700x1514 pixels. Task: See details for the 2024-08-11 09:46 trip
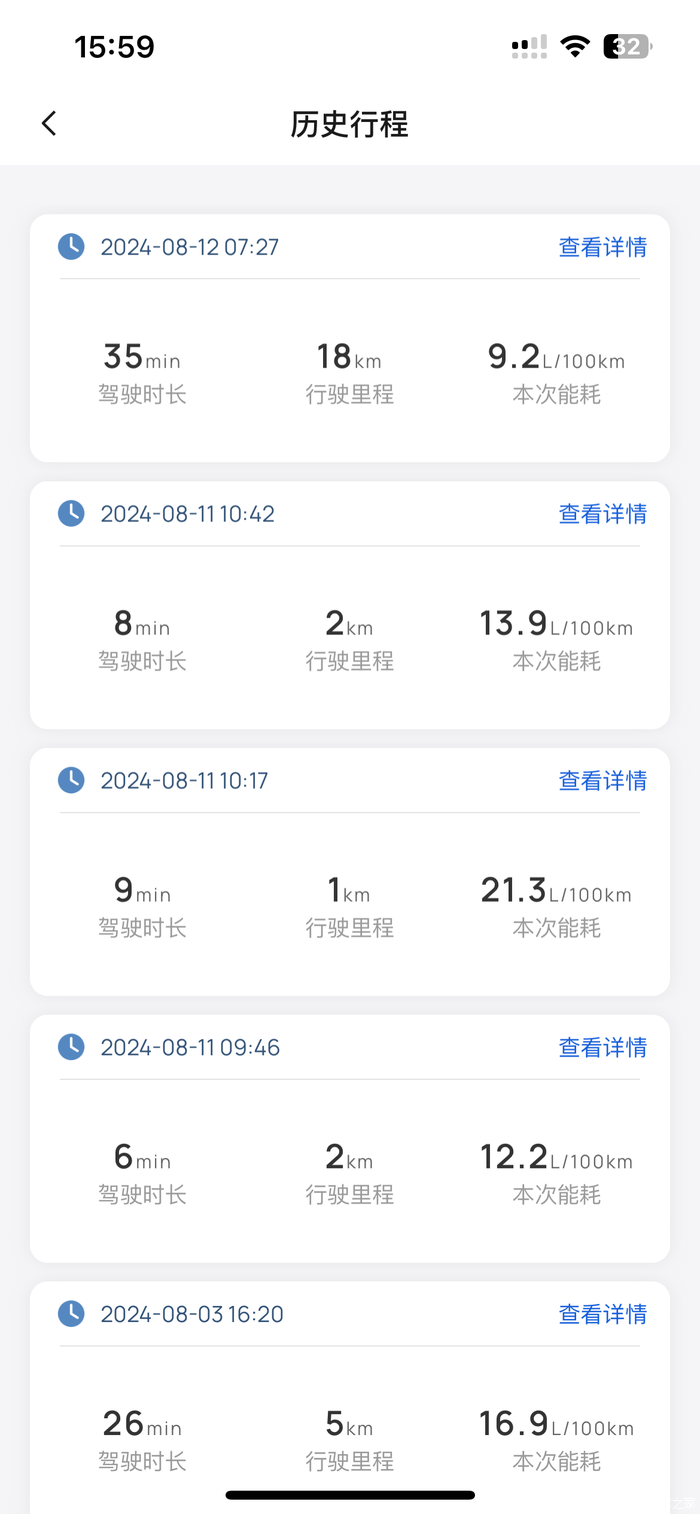pyautogui.click(x=602, y=1048)
